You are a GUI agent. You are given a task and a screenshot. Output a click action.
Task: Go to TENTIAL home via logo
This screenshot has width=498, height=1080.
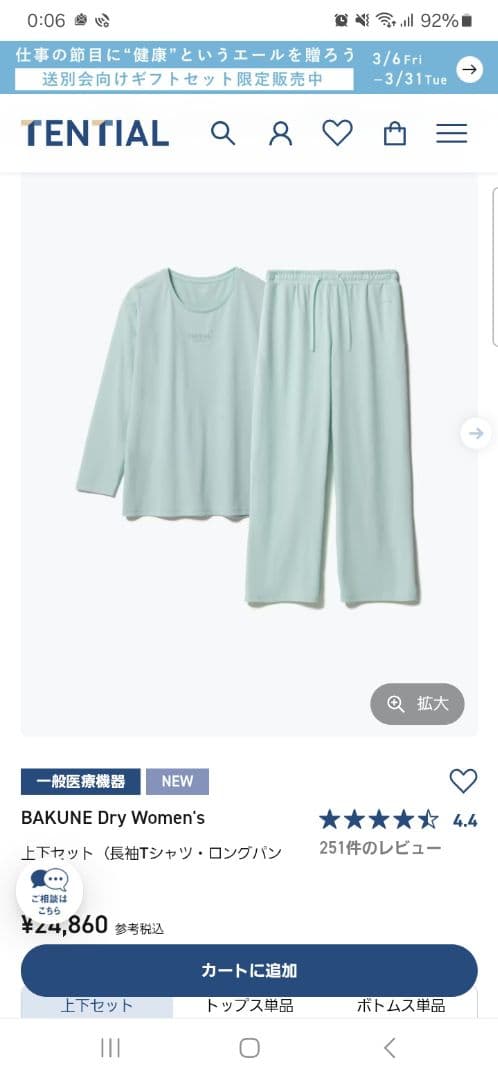[x=95, y=133]
